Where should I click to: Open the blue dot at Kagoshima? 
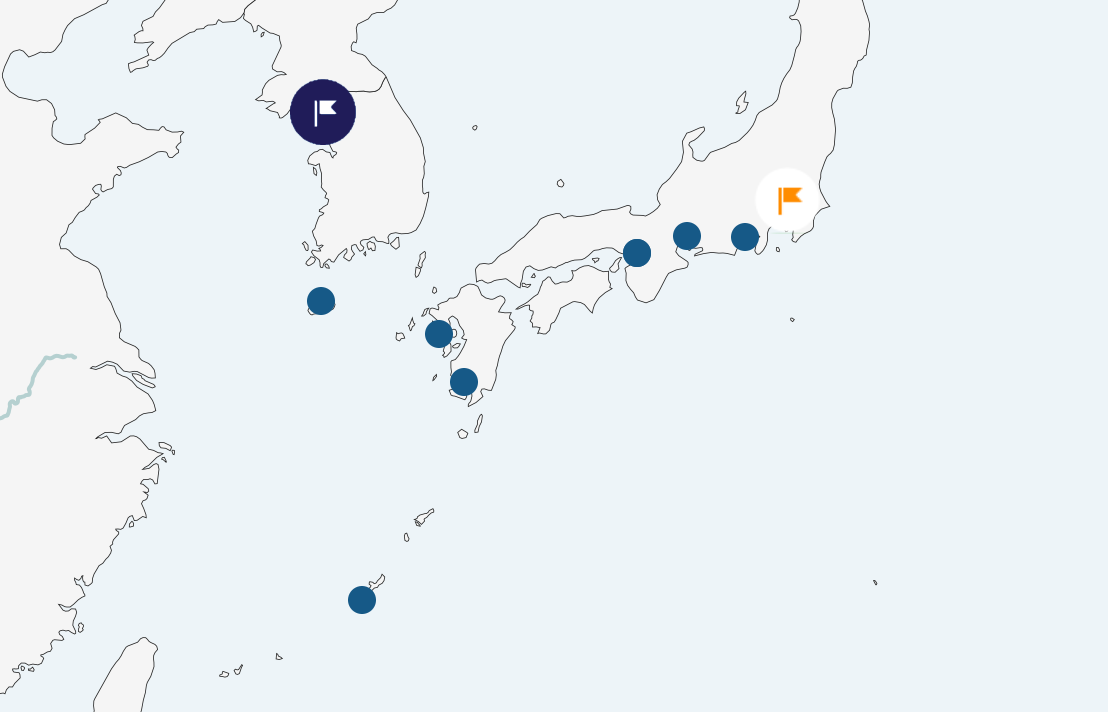coord(464,382)
